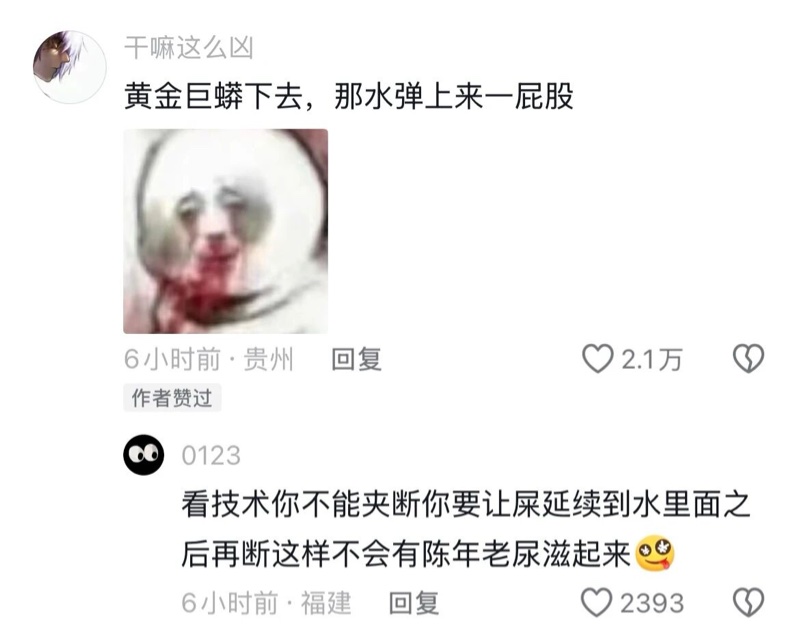The image size is (800, 631).
Task: Reply to 干嘛这么凶's comment
Action: (357, 359)
